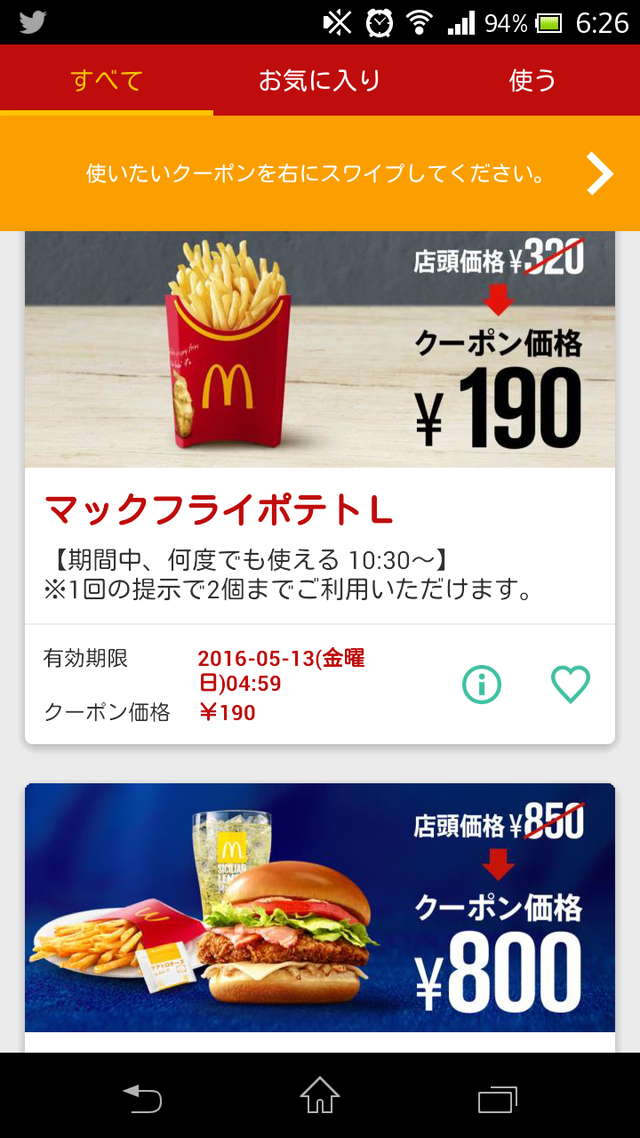This screenshot has height=1138, width=640.
Task: Return to the home screen
Action: [320, 1098]
